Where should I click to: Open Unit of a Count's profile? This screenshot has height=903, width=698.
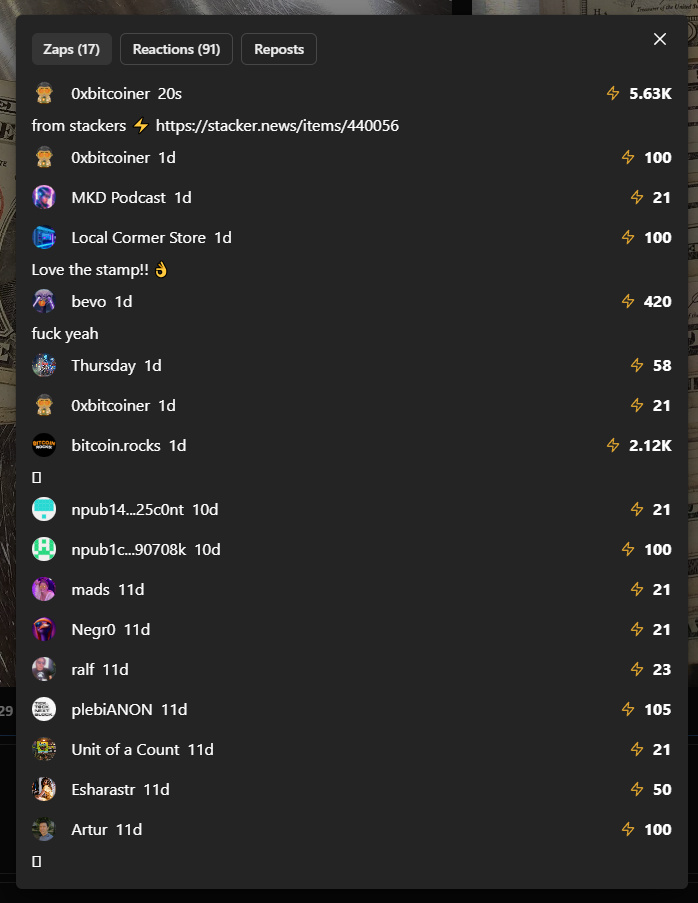click(x=125, y=749)
